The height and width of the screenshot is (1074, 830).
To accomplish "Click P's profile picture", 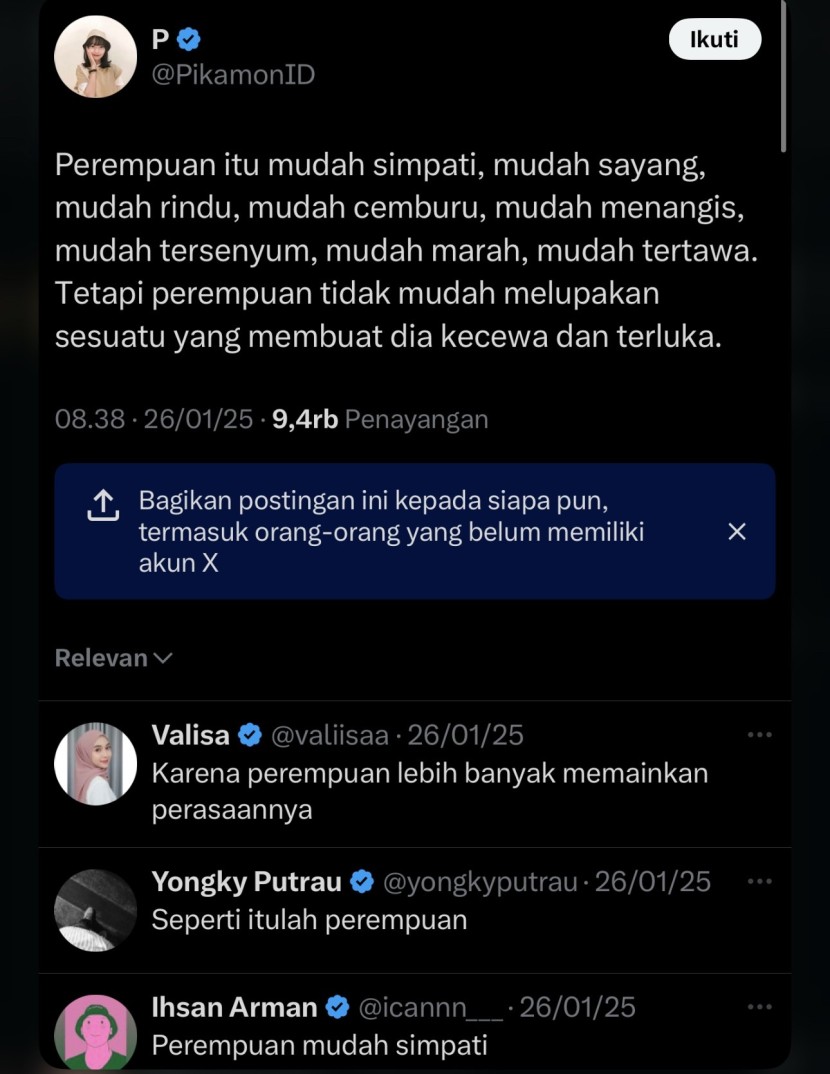I will 95,56.
